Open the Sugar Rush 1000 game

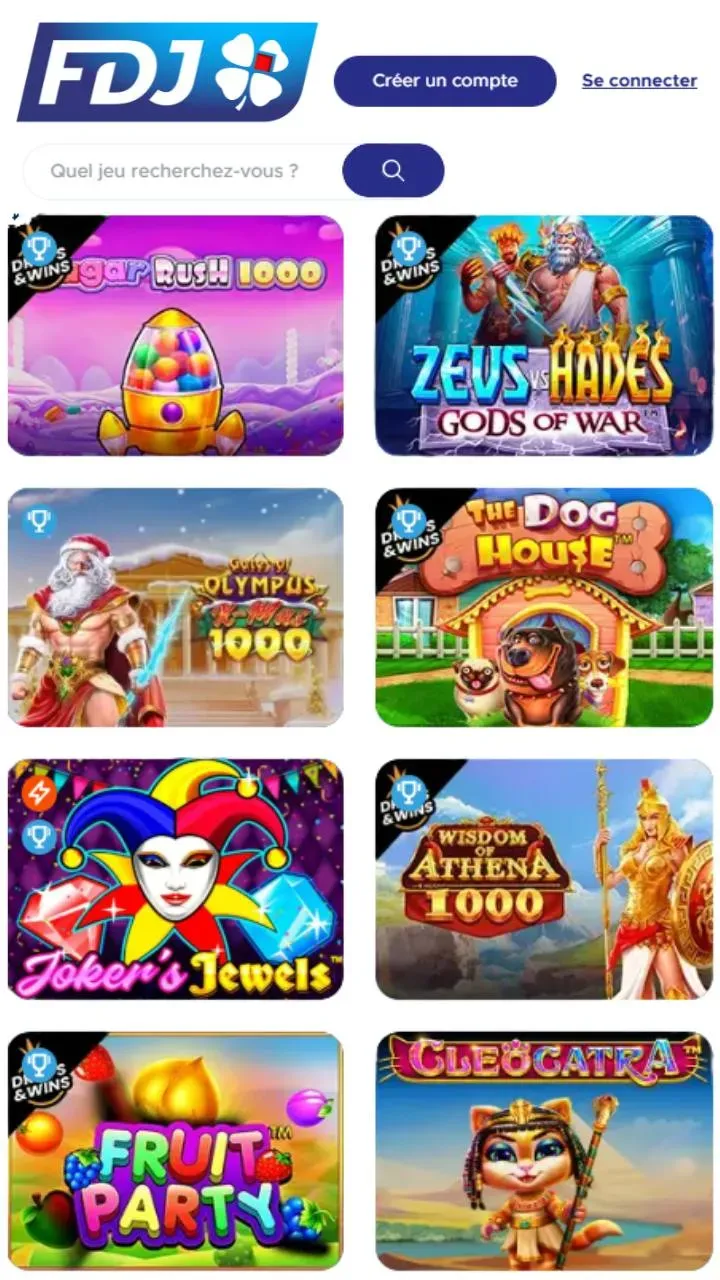[176, 336]
